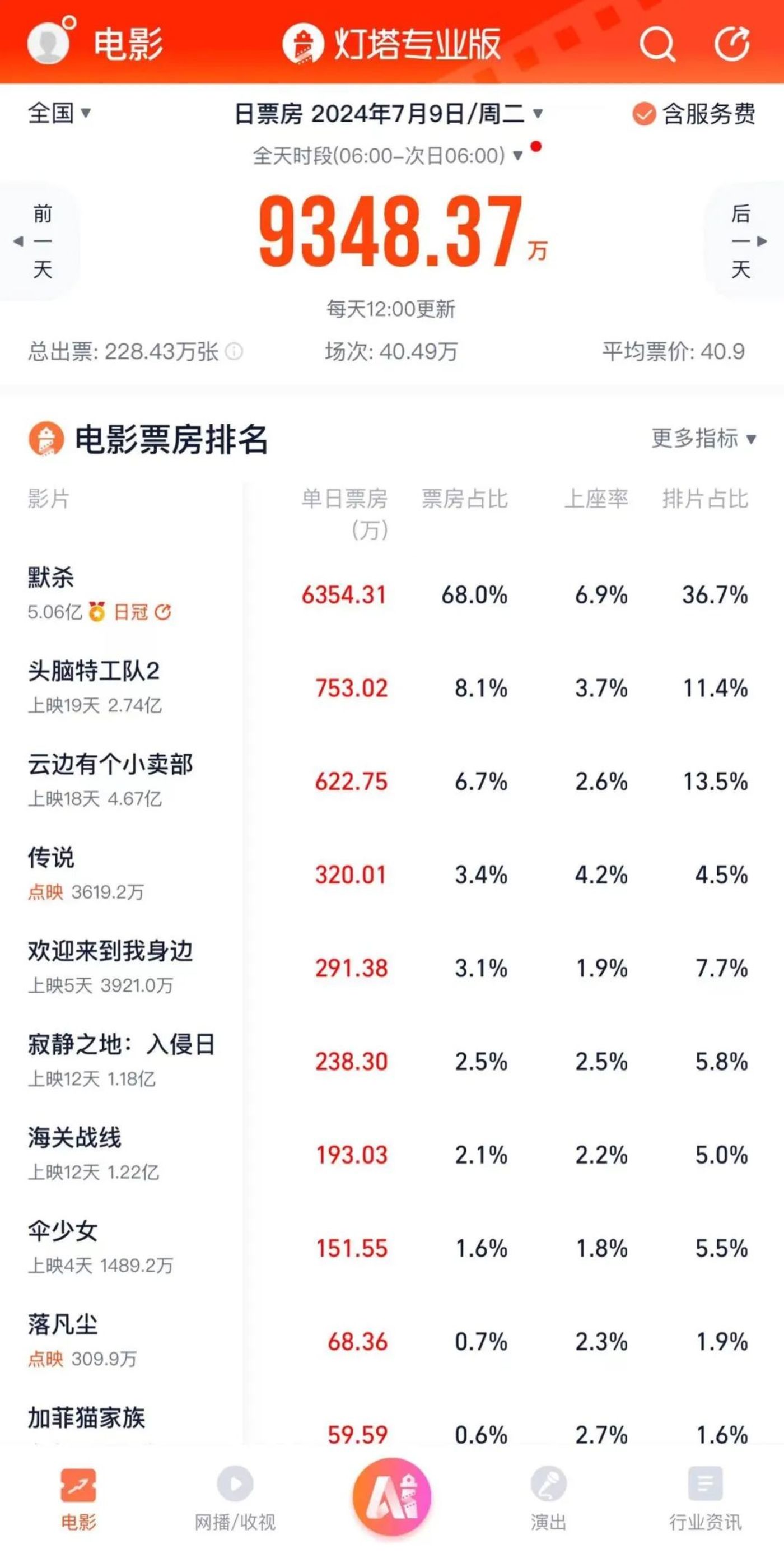Switch to the 演出 tab
The width and height of the screenshot is (784, 1558).
(x=548, y=1497)
